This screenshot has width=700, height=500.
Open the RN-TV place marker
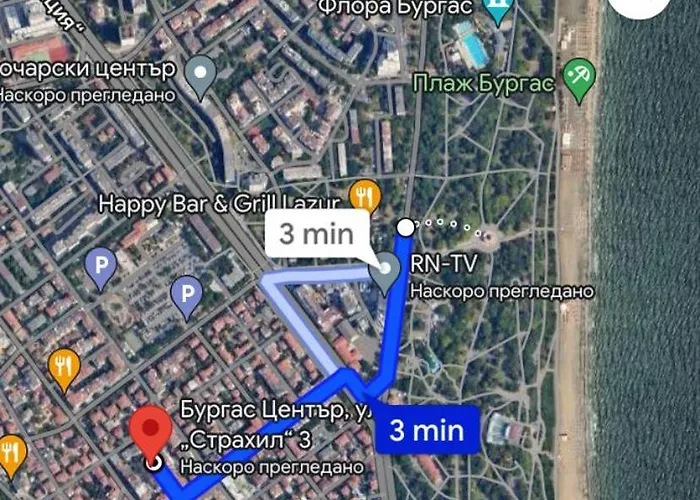[386, 270]
